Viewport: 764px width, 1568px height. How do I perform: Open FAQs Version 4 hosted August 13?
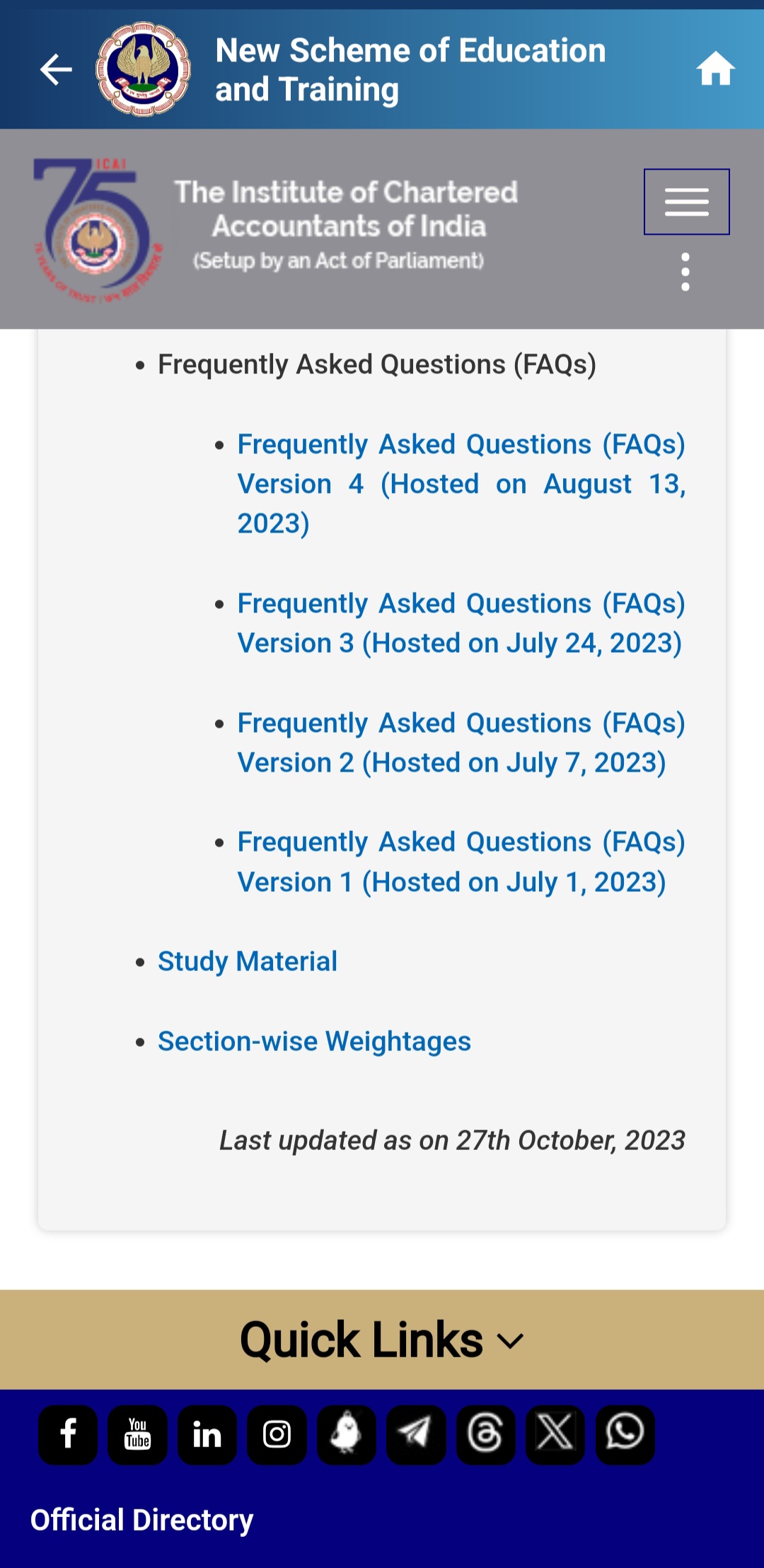(461, 484)
